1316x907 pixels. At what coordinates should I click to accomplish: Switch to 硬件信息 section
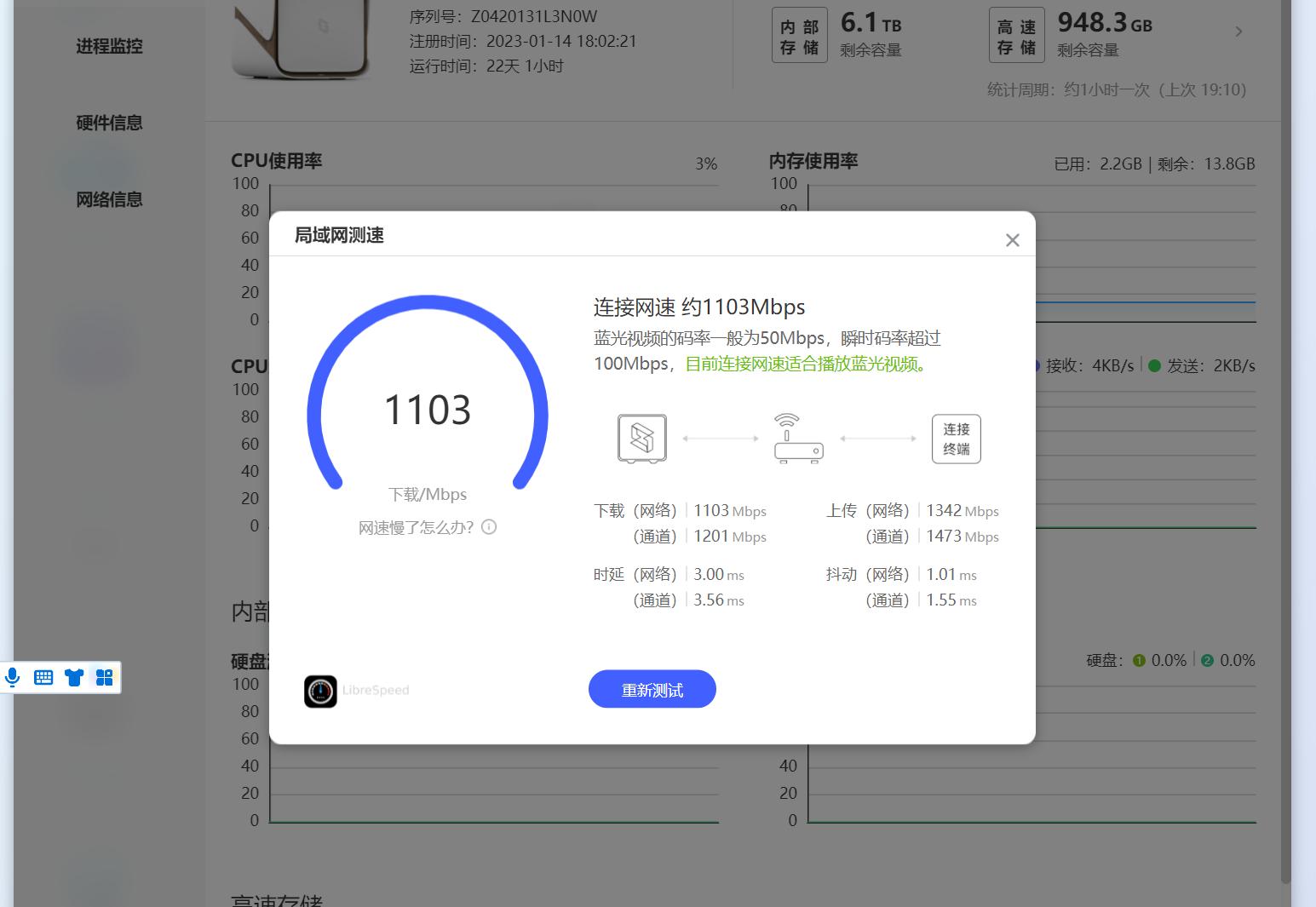[109, 123]
